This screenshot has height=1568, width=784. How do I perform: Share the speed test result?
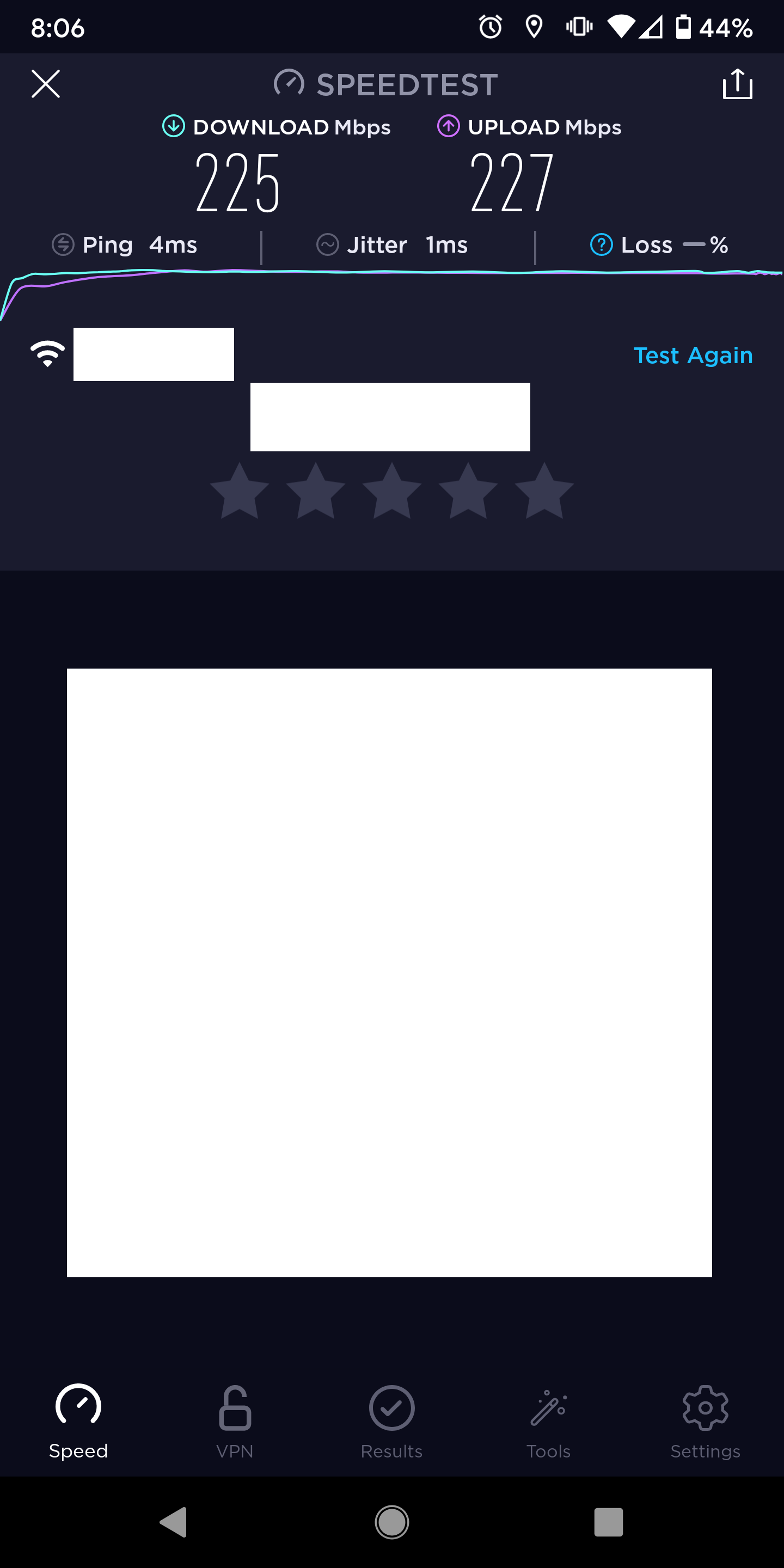737,83
